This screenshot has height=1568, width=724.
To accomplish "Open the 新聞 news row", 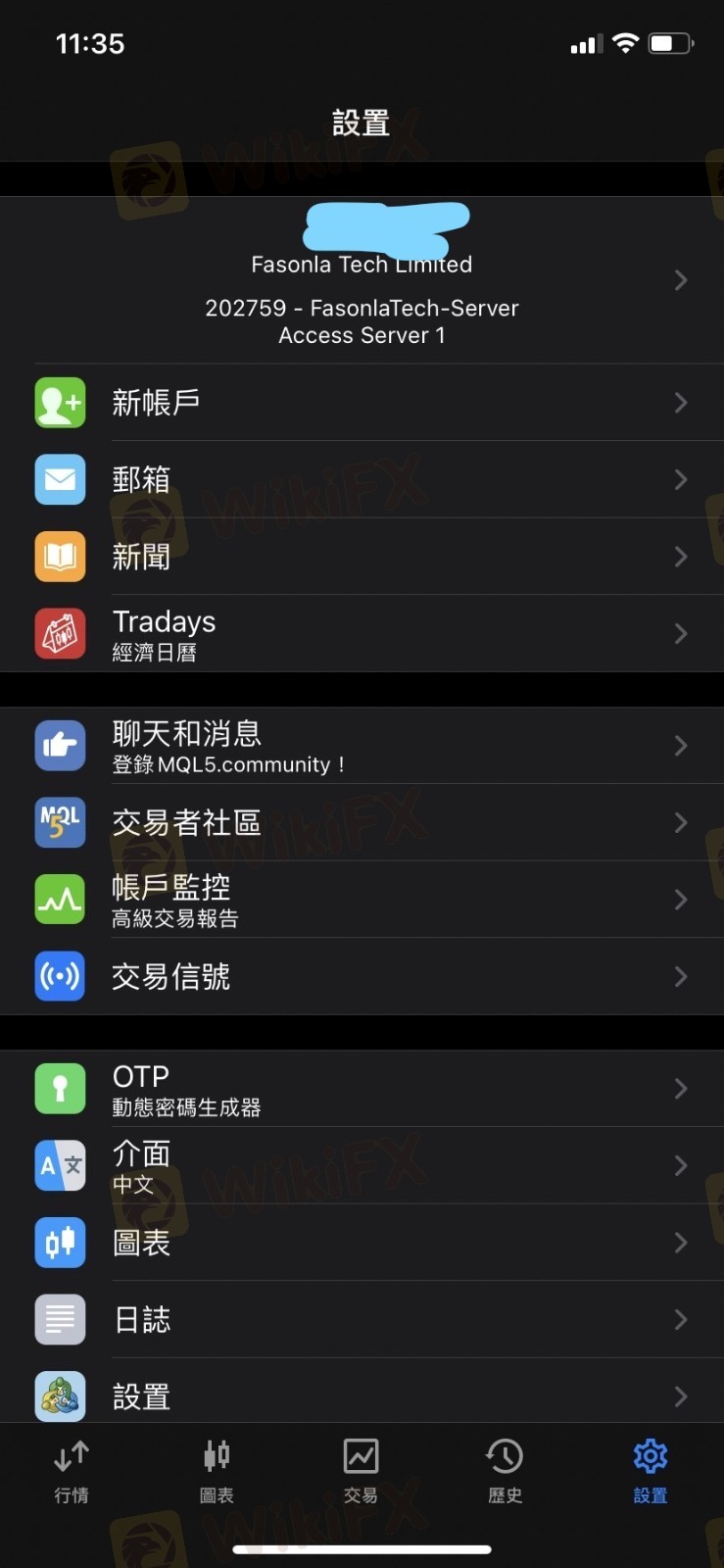I will 362,557.
